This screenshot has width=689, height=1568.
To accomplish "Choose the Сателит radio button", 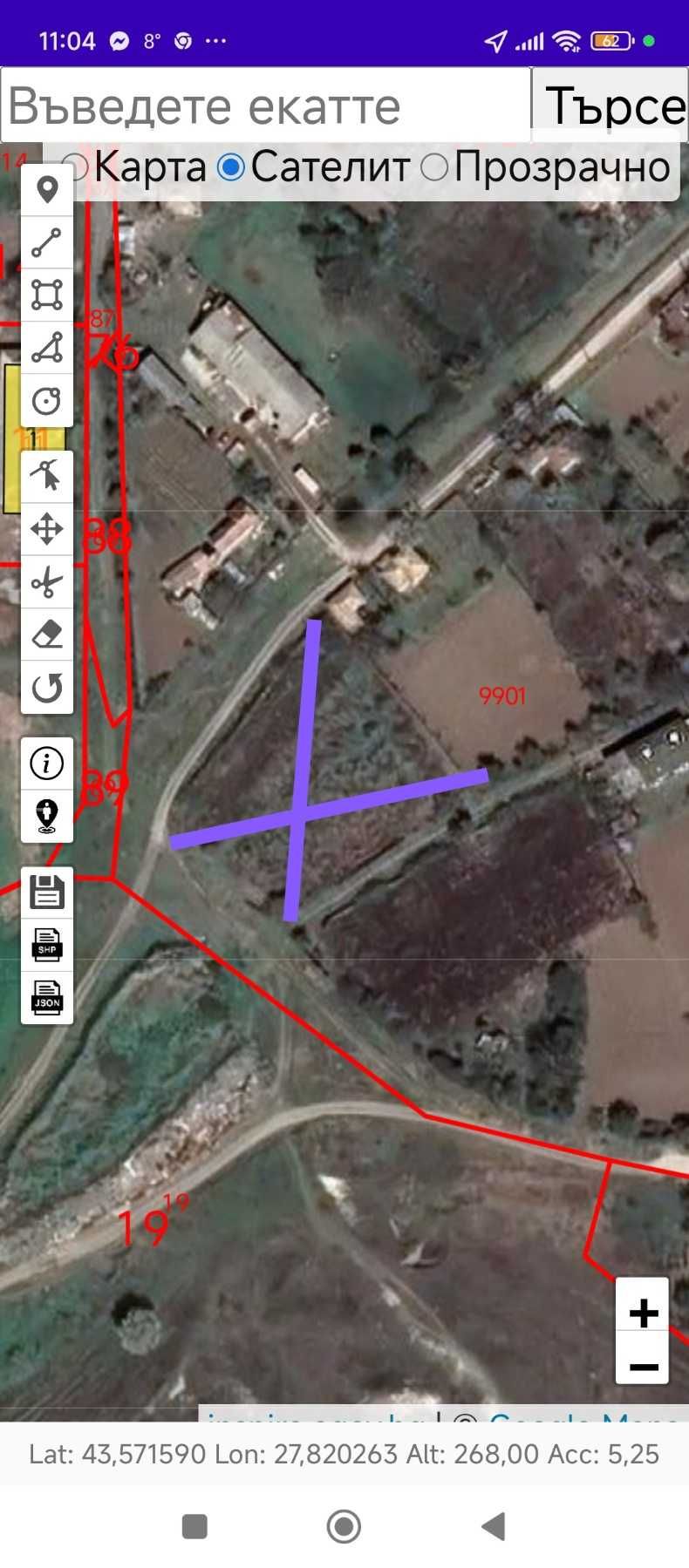I will (231, 167).
